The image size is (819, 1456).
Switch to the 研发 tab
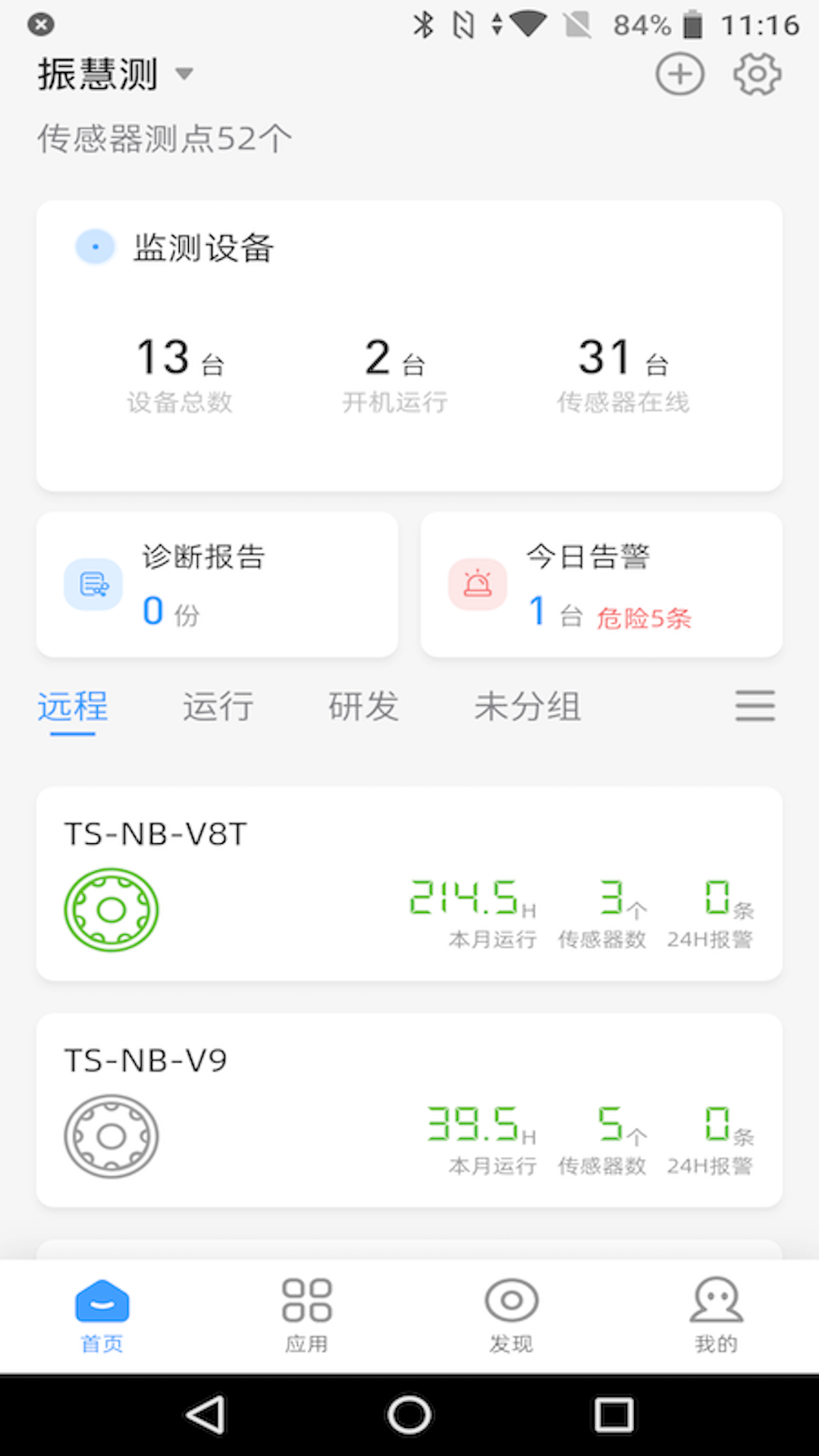pos(363,707)
